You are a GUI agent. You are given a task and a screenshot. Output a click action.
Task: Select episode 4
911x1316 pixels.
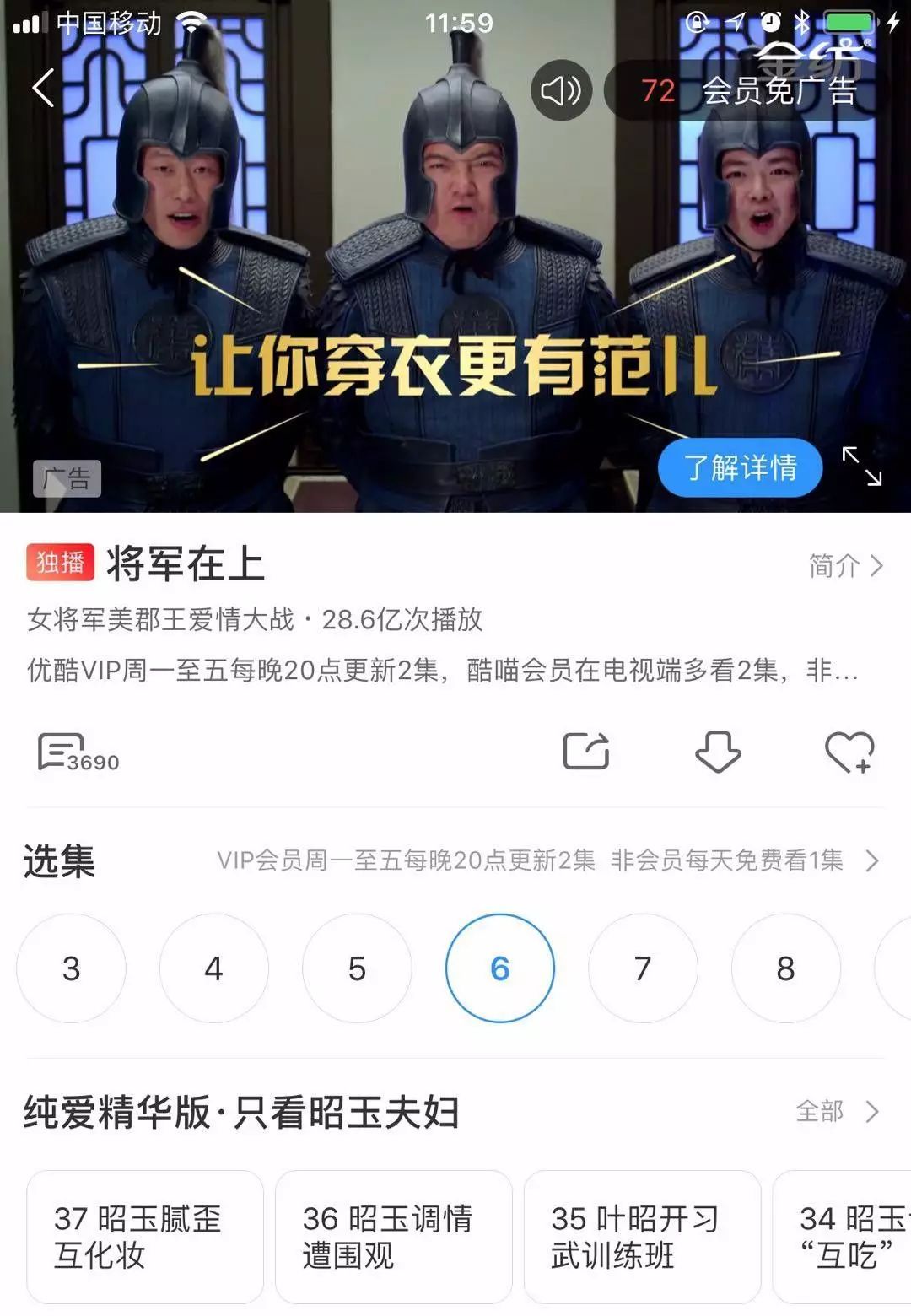[214, 968]
